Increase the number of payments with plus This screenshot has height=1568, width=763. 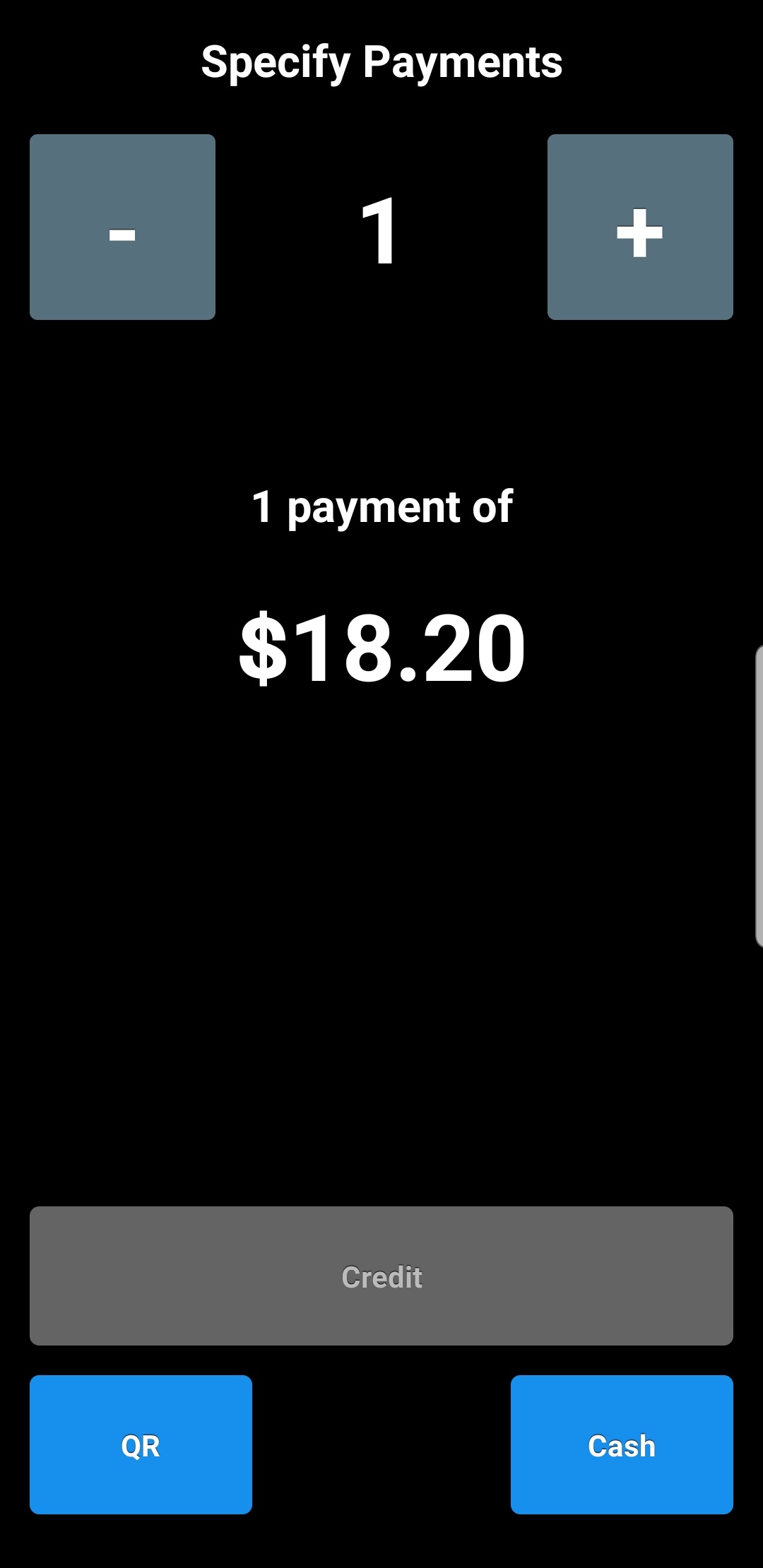click(x=640, y=227)
